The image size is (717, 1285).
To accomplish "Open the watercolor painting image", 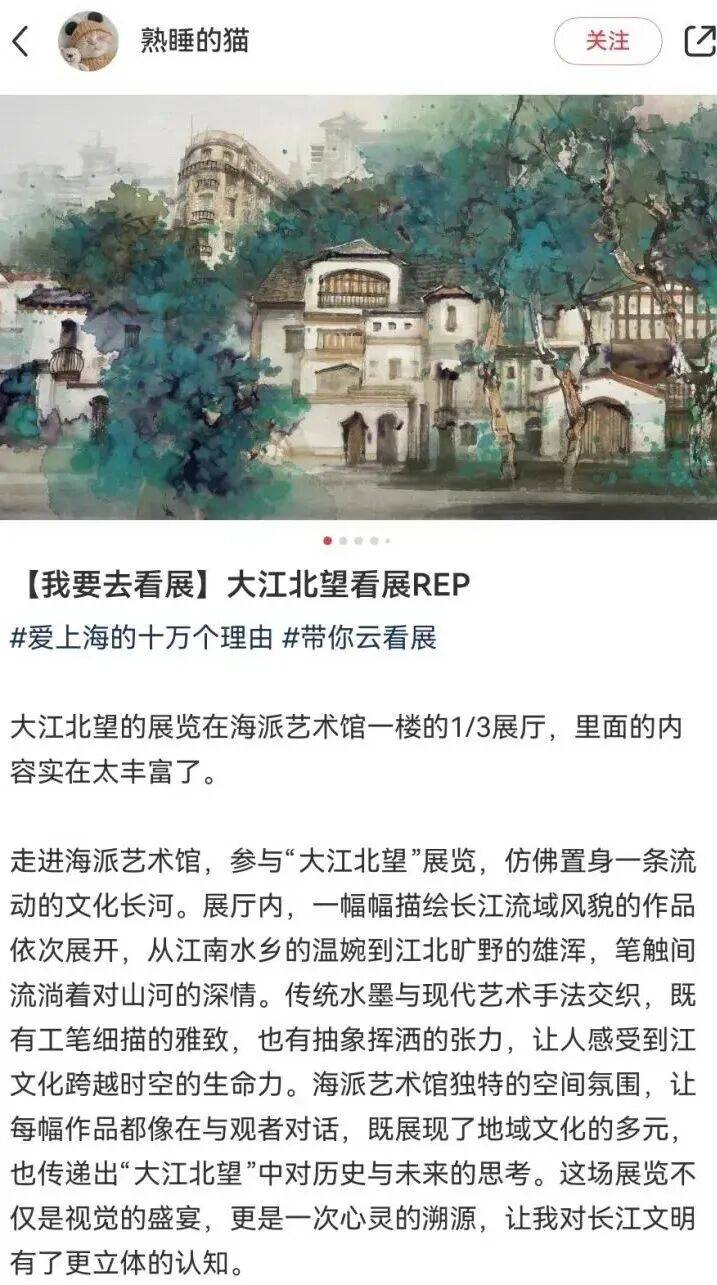I will tap(358, 306).
